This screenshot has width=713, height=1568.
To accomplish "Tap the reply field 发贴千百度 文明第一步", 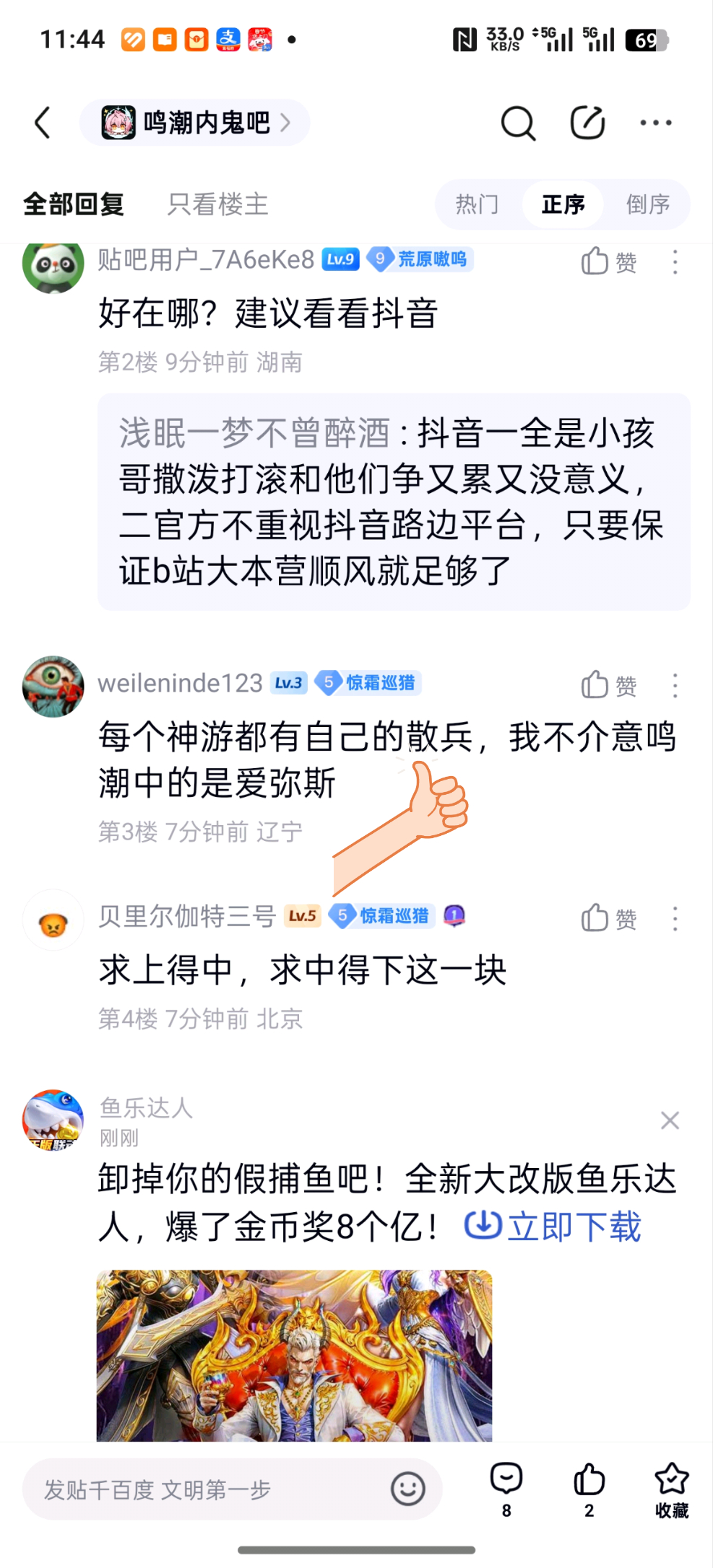I will [202, 1489].
